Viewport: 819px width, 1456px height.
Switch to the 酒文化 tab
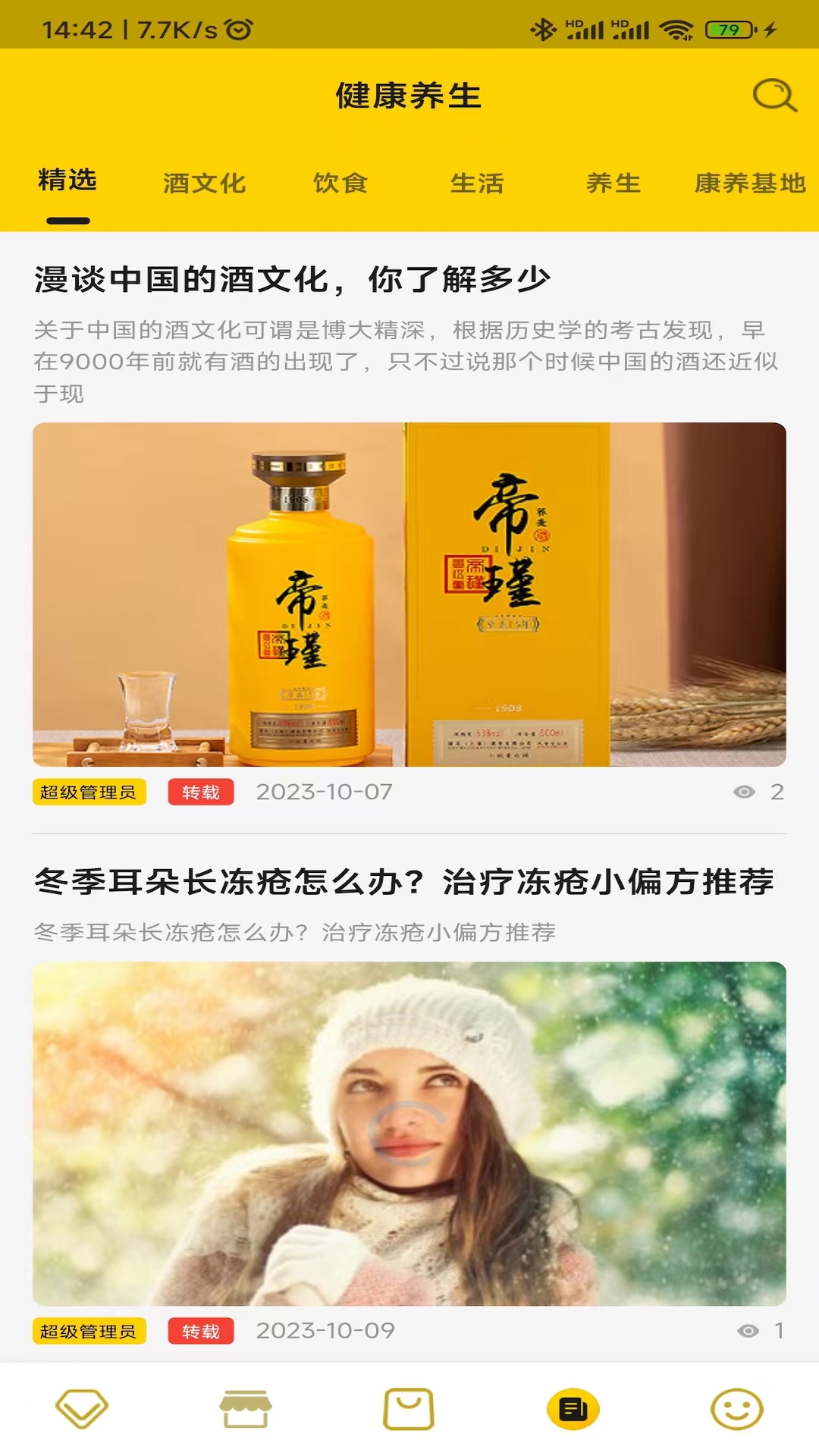pyautogui.click(x=205, y=184)
